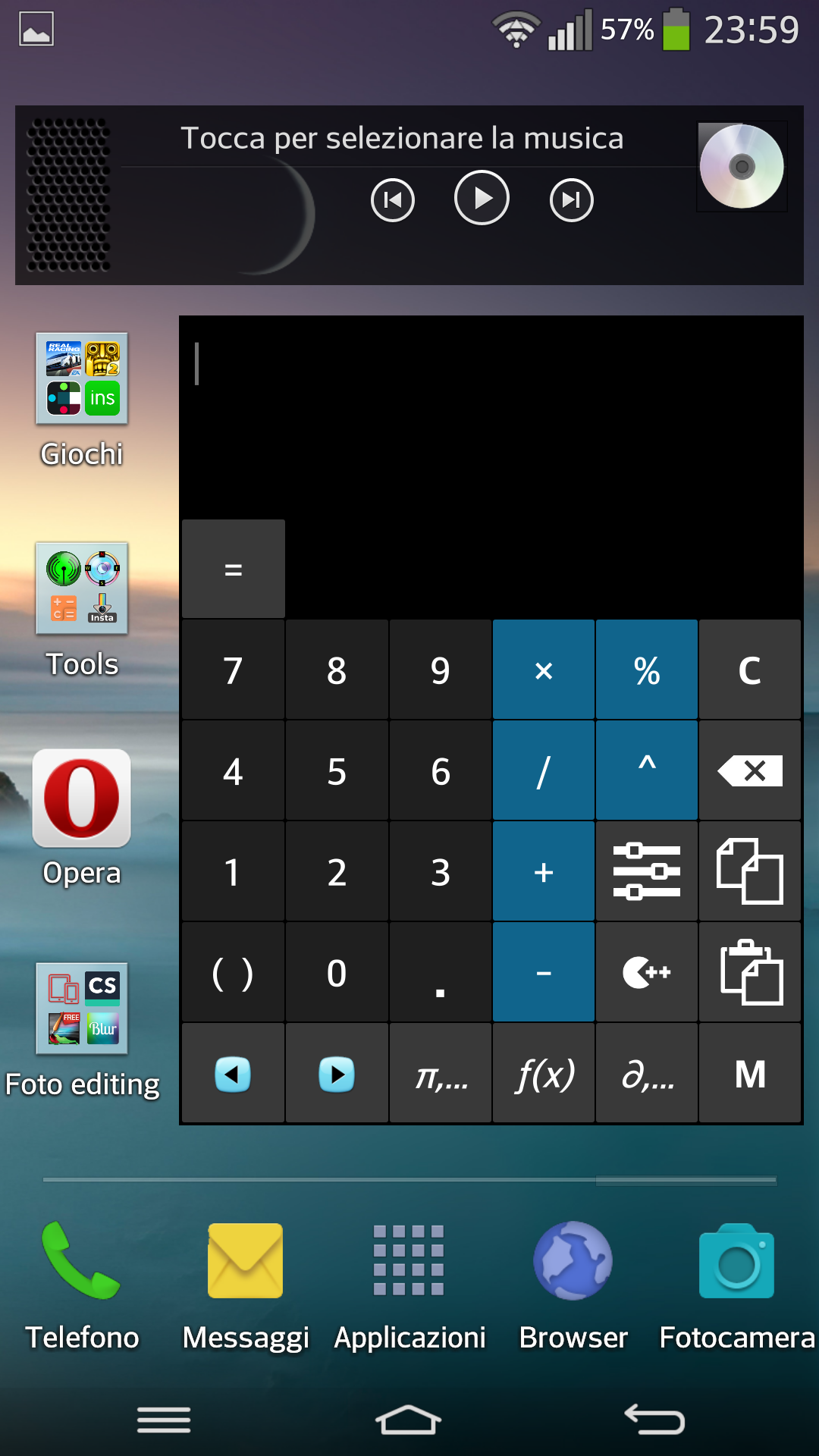Viewport: 819px width, 1456px height.
Task: Open the f(x) functions panel
Action: pos(544,1073)
